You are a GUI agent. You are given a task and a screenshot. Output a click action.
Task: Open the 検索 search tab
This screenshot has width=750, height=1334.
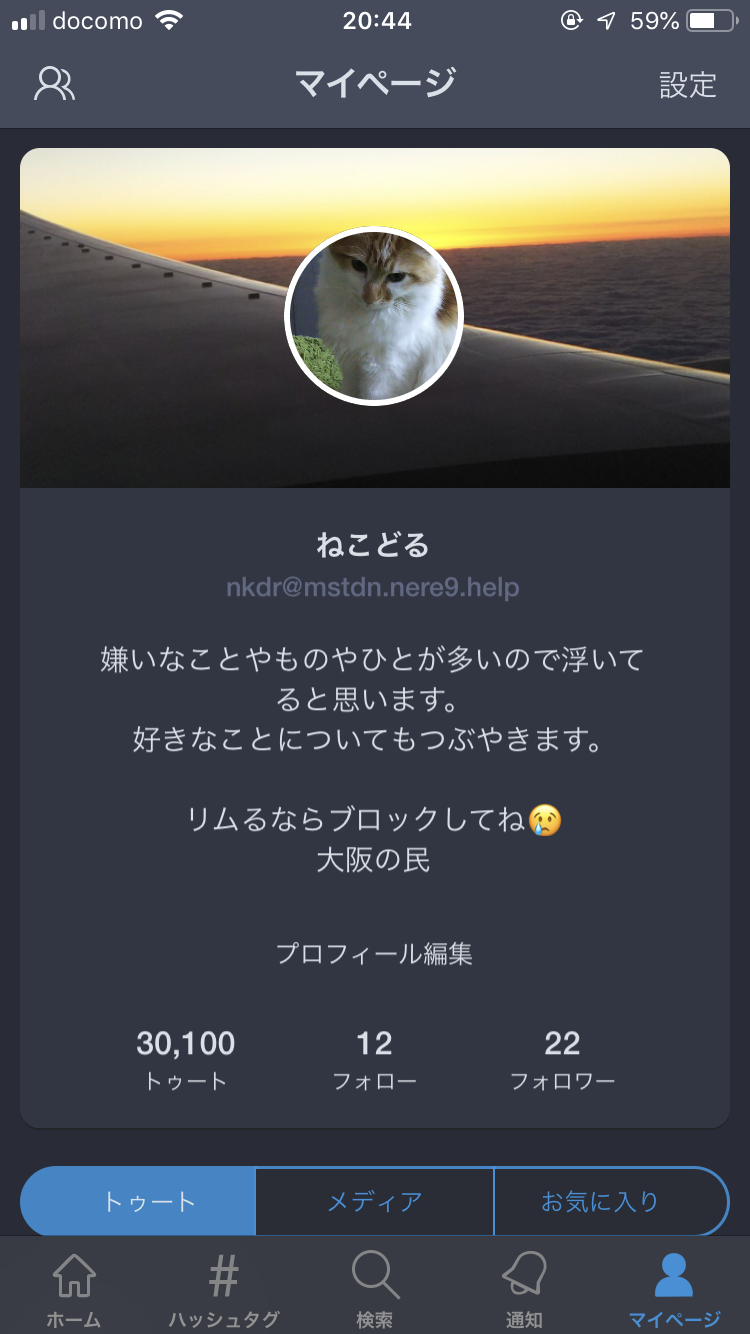point(375,1290)
